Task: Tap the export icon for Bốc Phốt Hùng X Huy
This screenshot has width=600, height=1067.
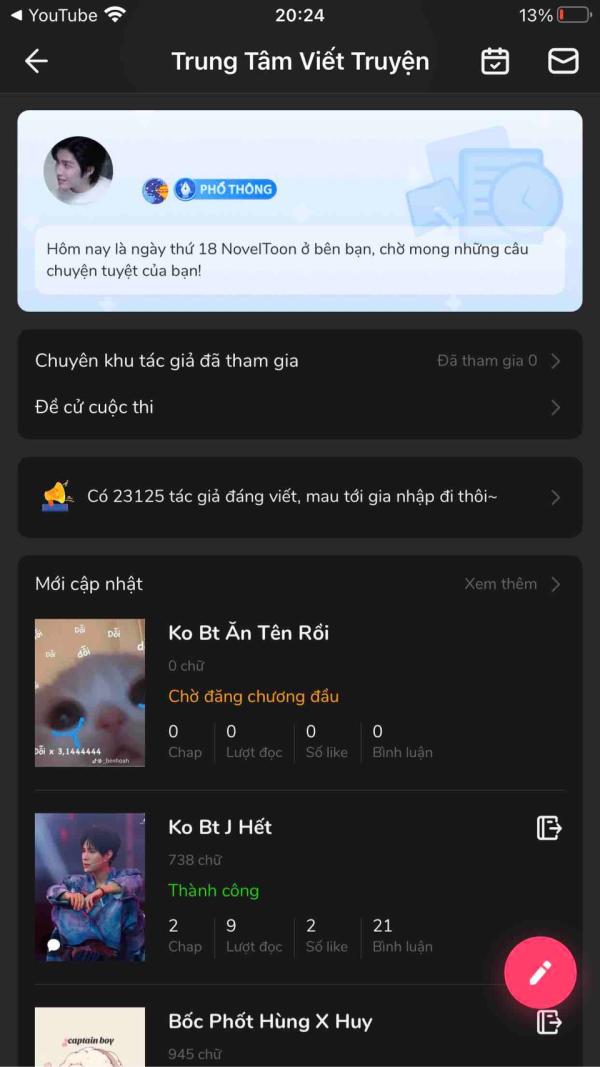Action: pyautogui.click(x=549, y=1021)
